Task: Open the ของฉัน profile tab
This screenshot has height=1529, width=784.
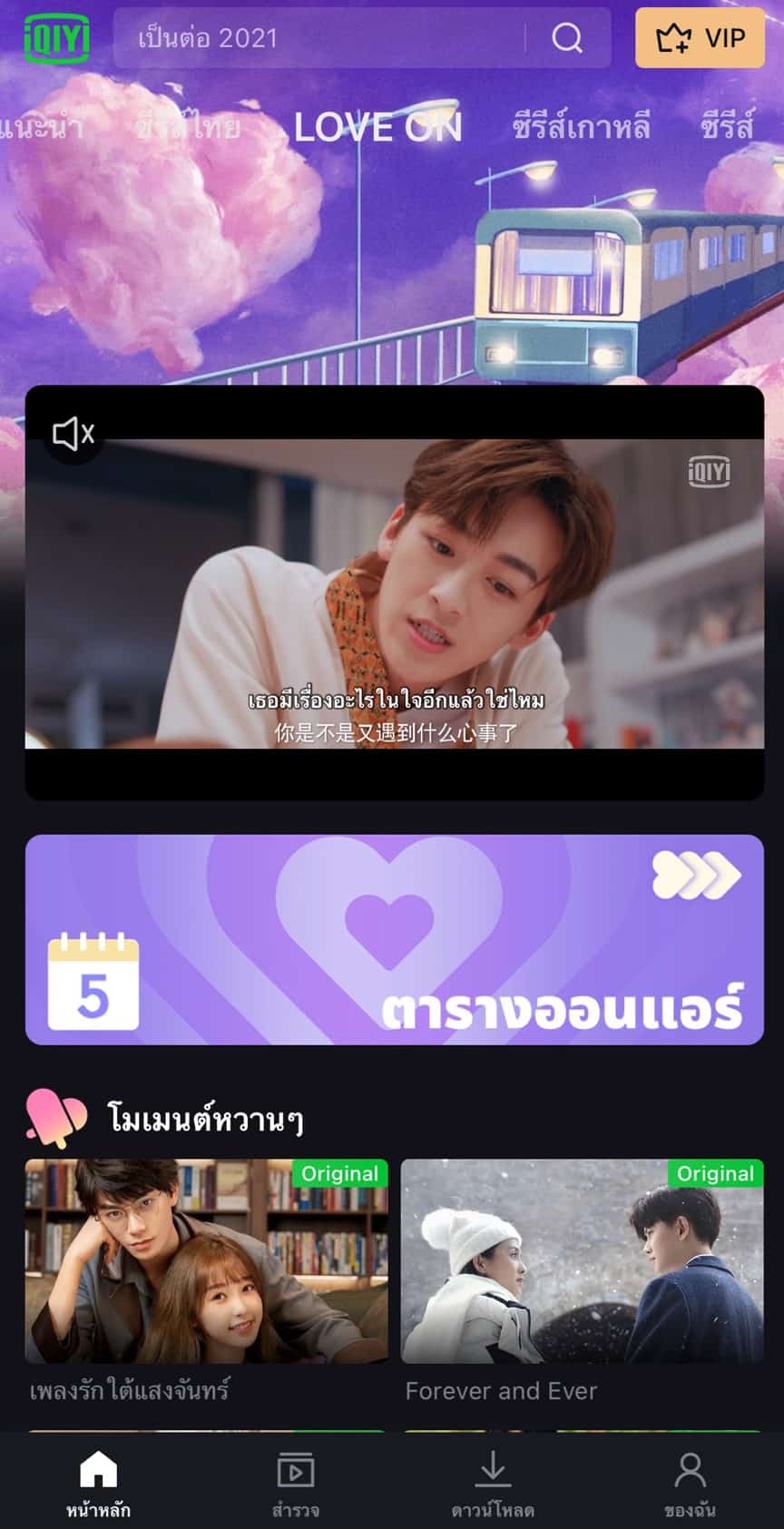Action: coord(690,1484)
